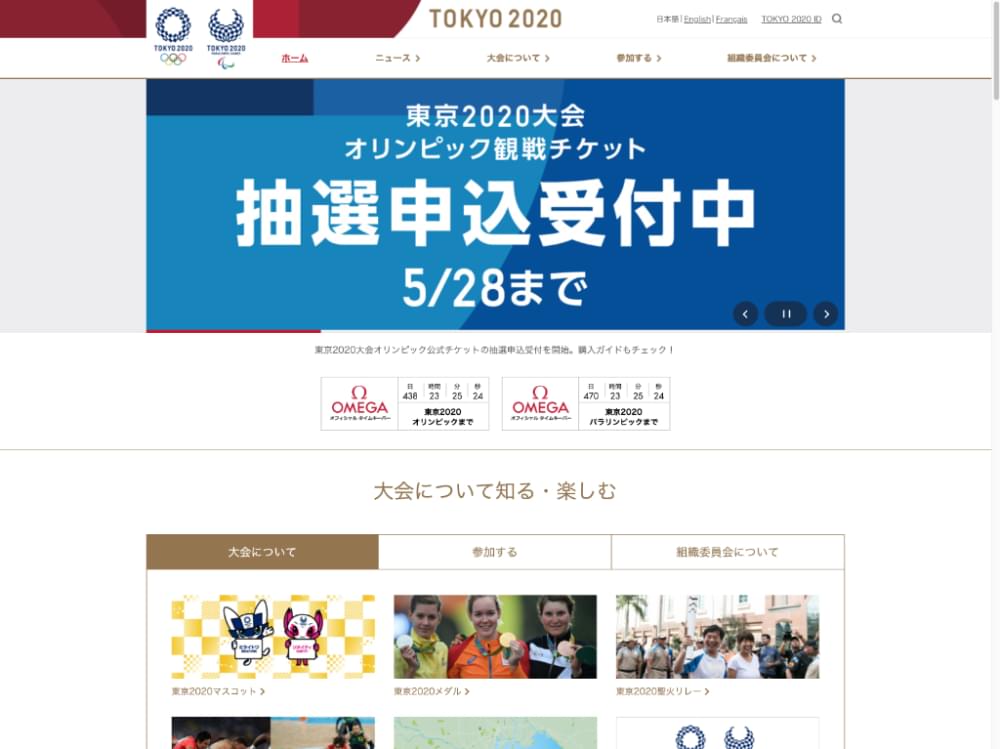Image resolution: width=1000 pixels, height=749 pixels.
Task: Tap the Tokyo 2020 Olympic emblem home logo
Action: pyautogui.click(x=172, y=34)
